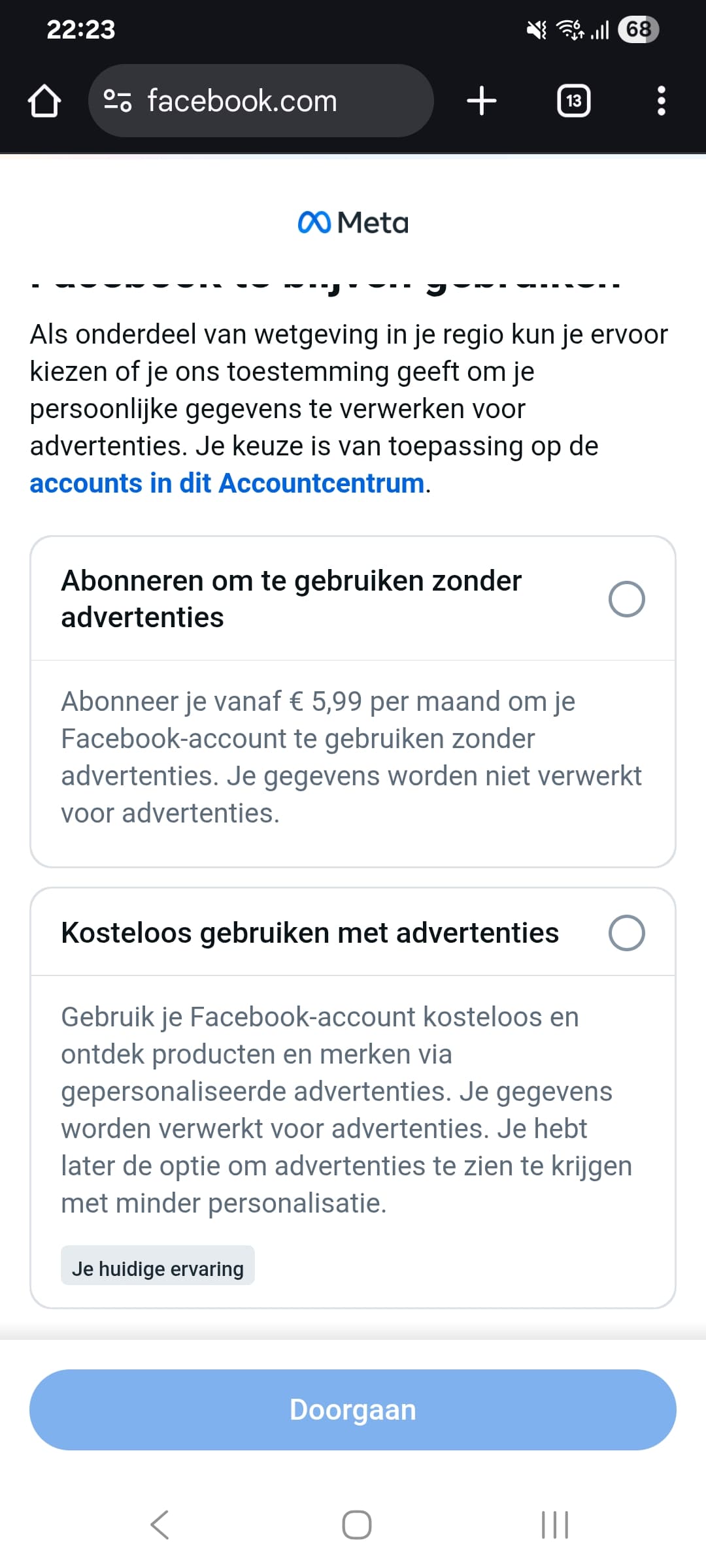
Task: Open the recent apps overview
Action: pyautogui.click(x=554, y=1525)
